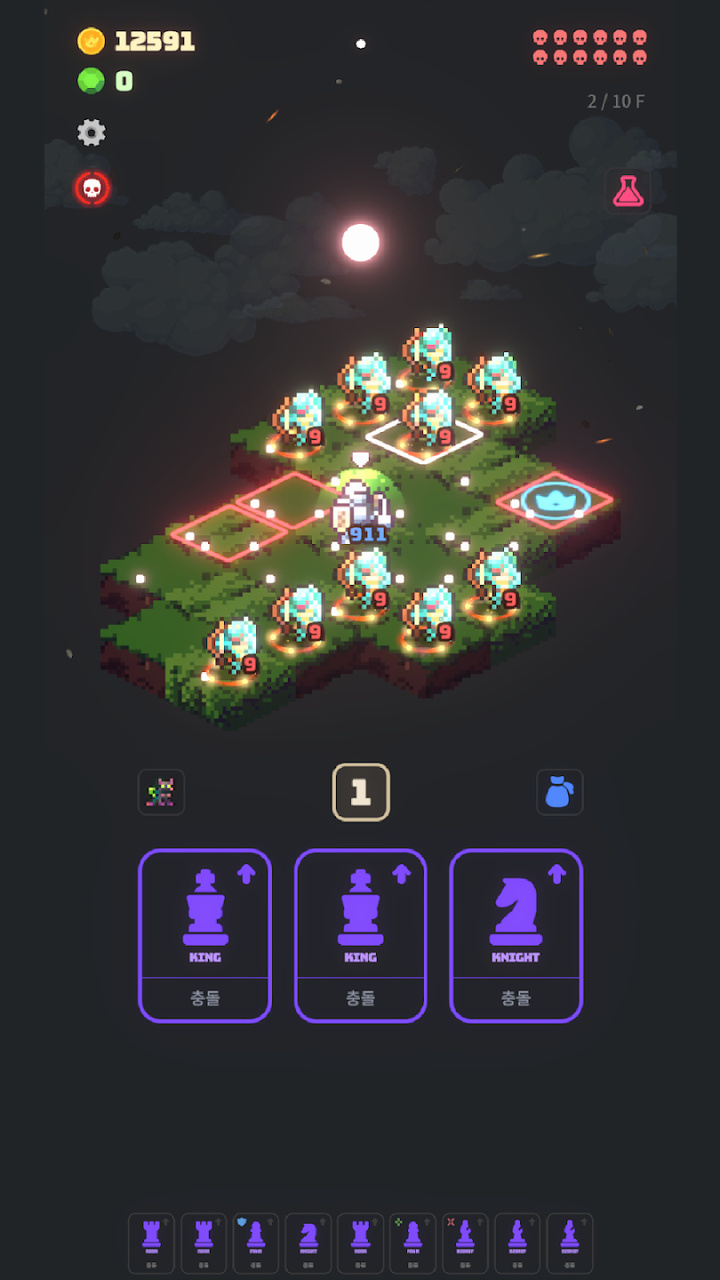Screen dimensions: 720x1280
Task: View the shielded pawn card in the deck
Action: tap(256, 1243)
